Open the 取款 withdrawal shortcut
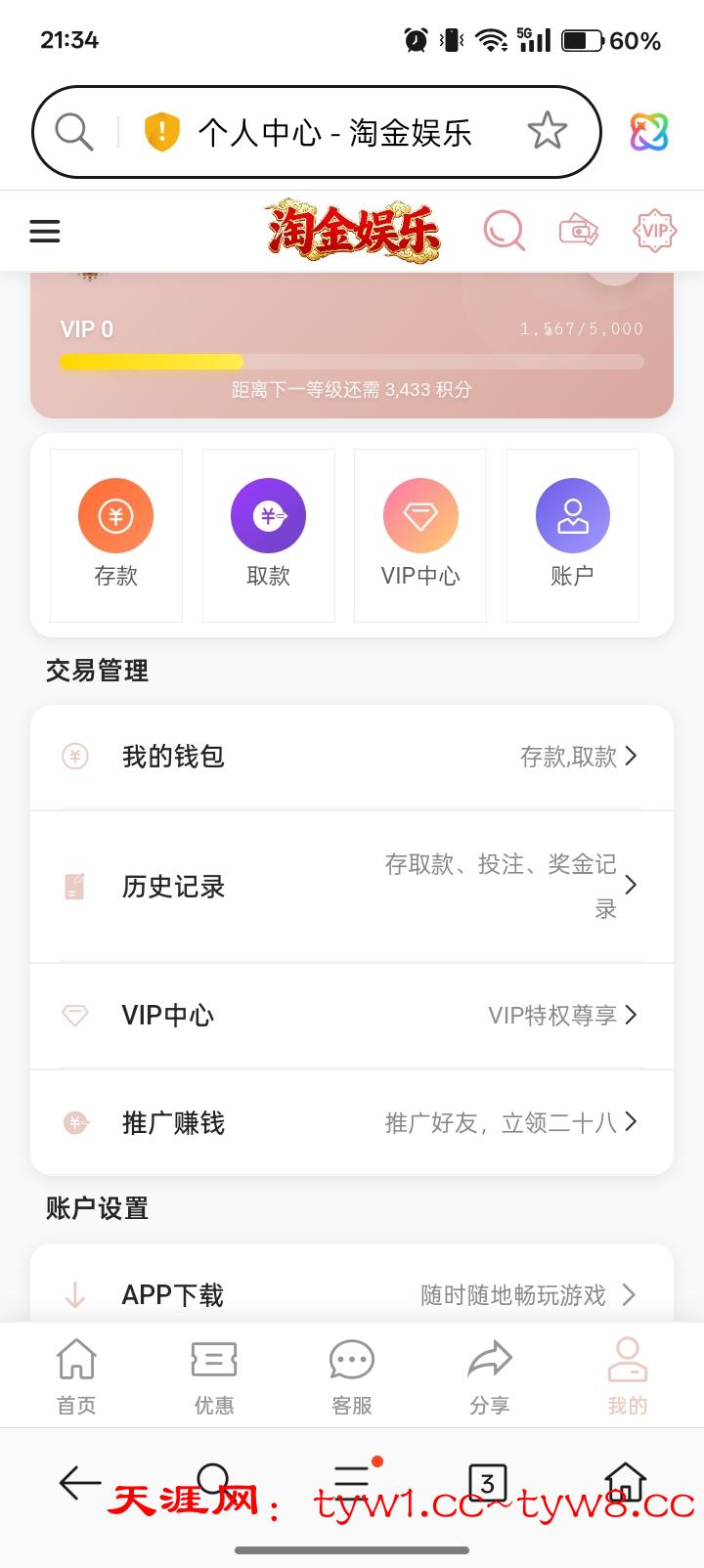This screenshot has height=1568, width=704. 268,535
